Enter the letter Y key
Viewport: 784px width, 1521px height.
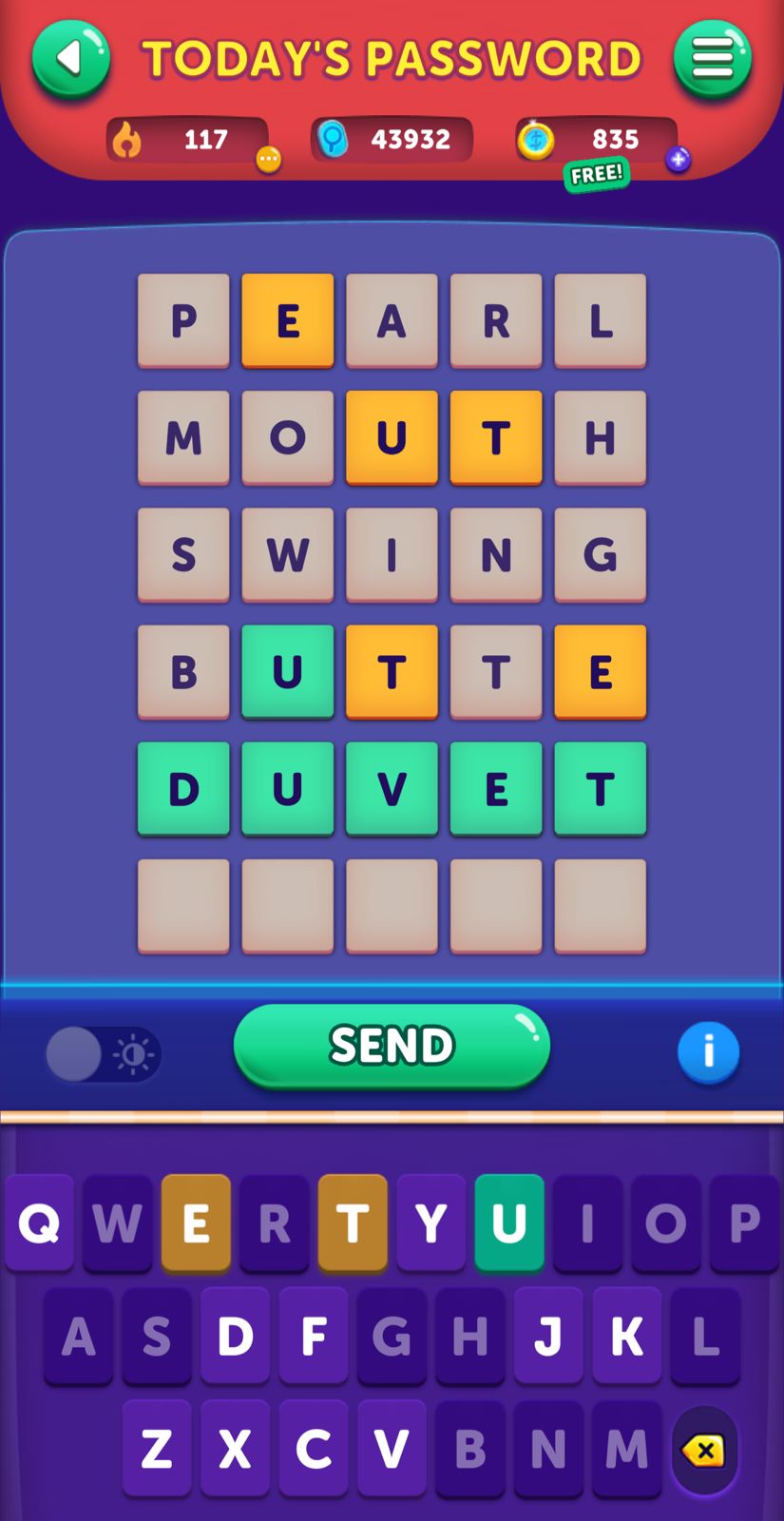[430, 1223]
